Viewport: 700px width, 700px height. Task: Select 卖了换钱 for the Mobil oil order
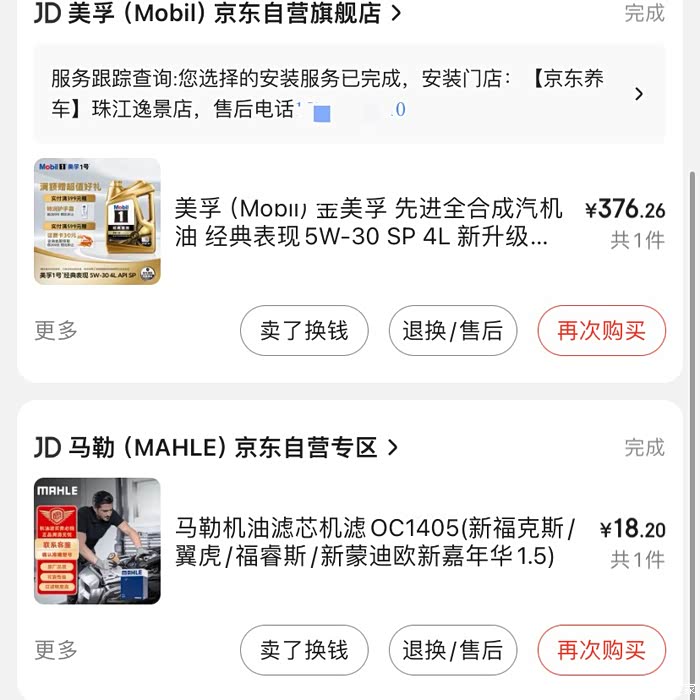coord(304,331)
